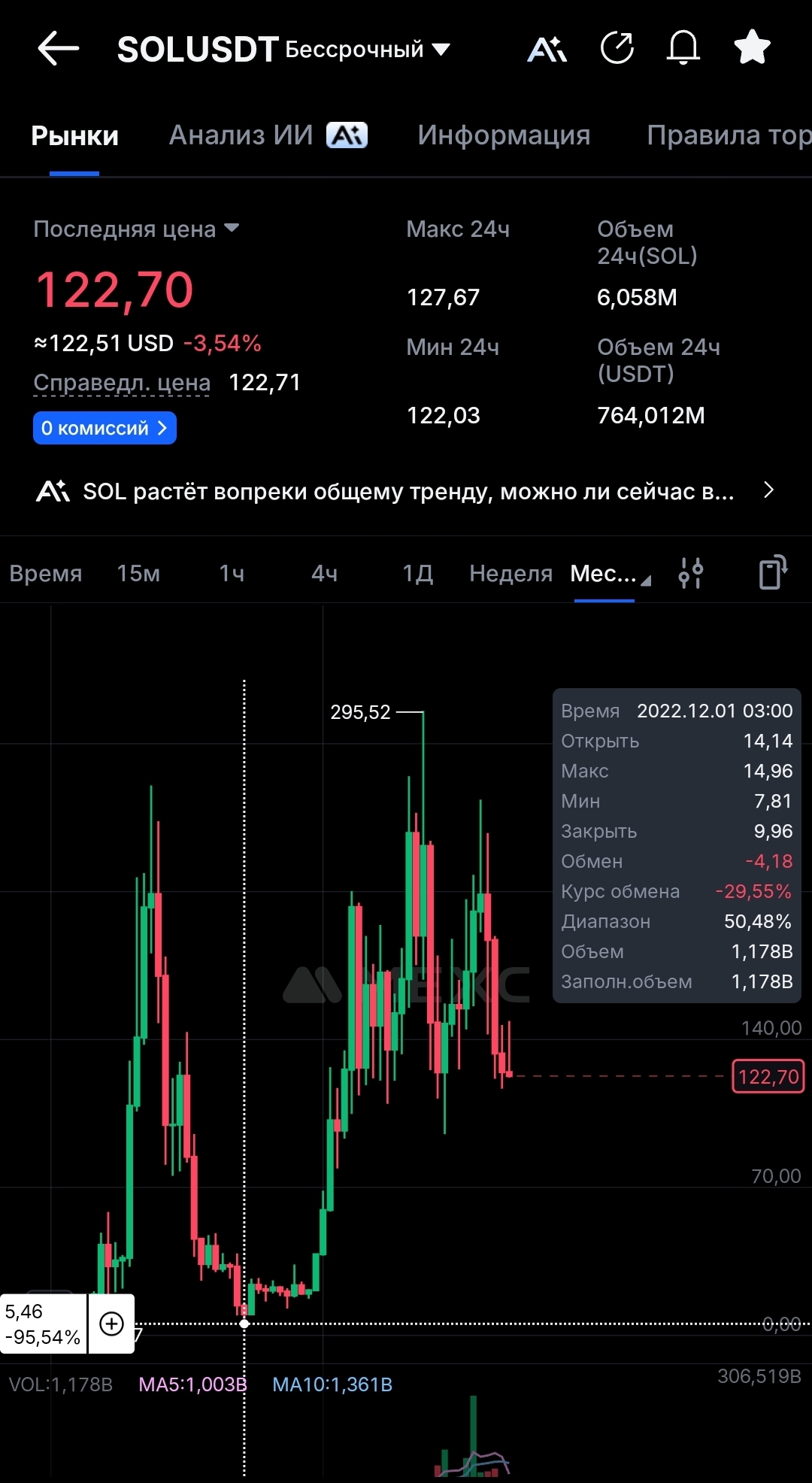Open the SOL AI analysis banner

point(406,491)
